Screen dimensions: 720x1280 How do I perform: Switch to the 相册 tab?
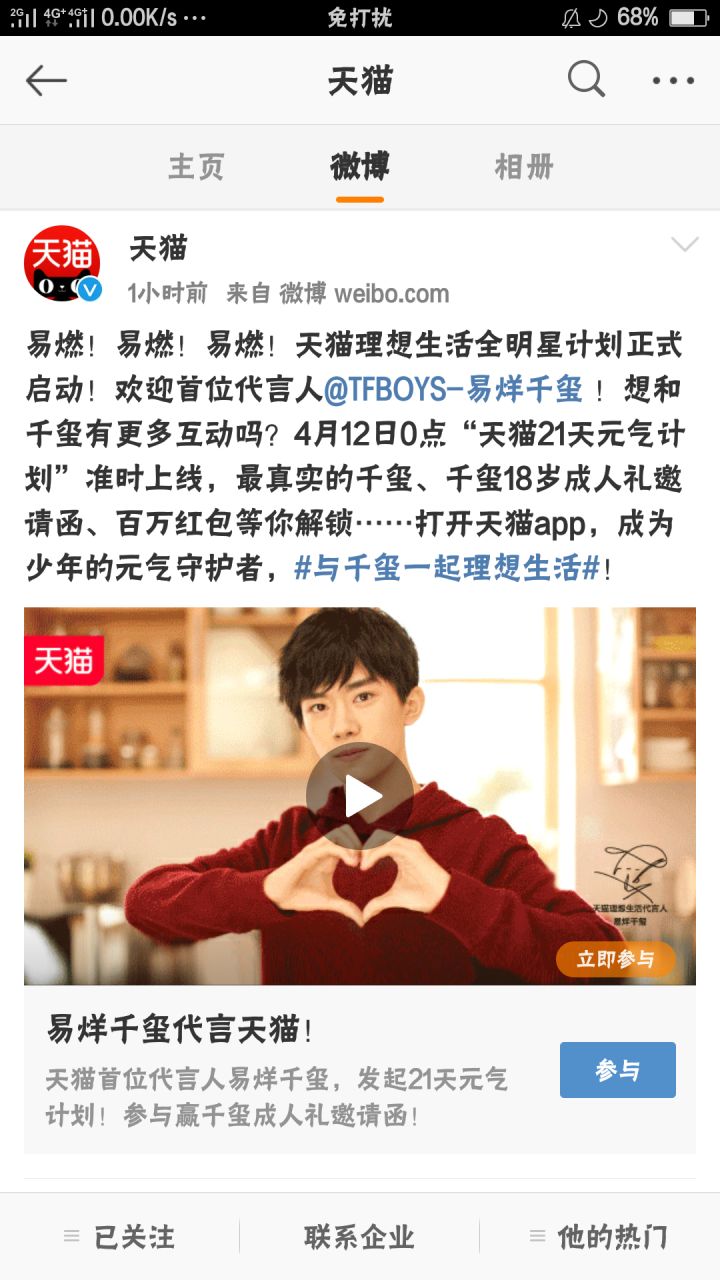[x=523, y=167]
